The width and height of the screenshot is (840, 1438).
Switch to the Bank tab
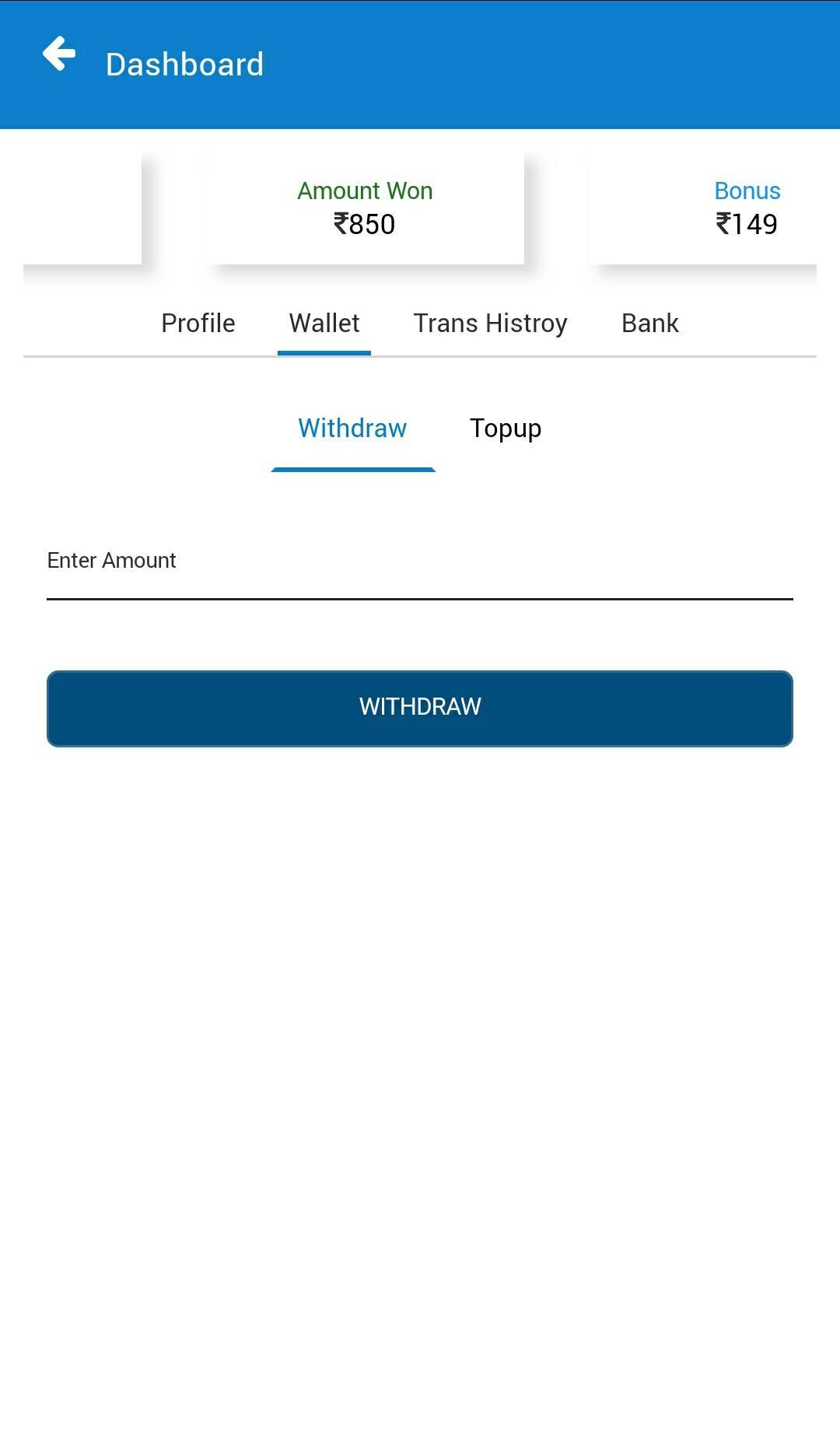pos(649,323)
